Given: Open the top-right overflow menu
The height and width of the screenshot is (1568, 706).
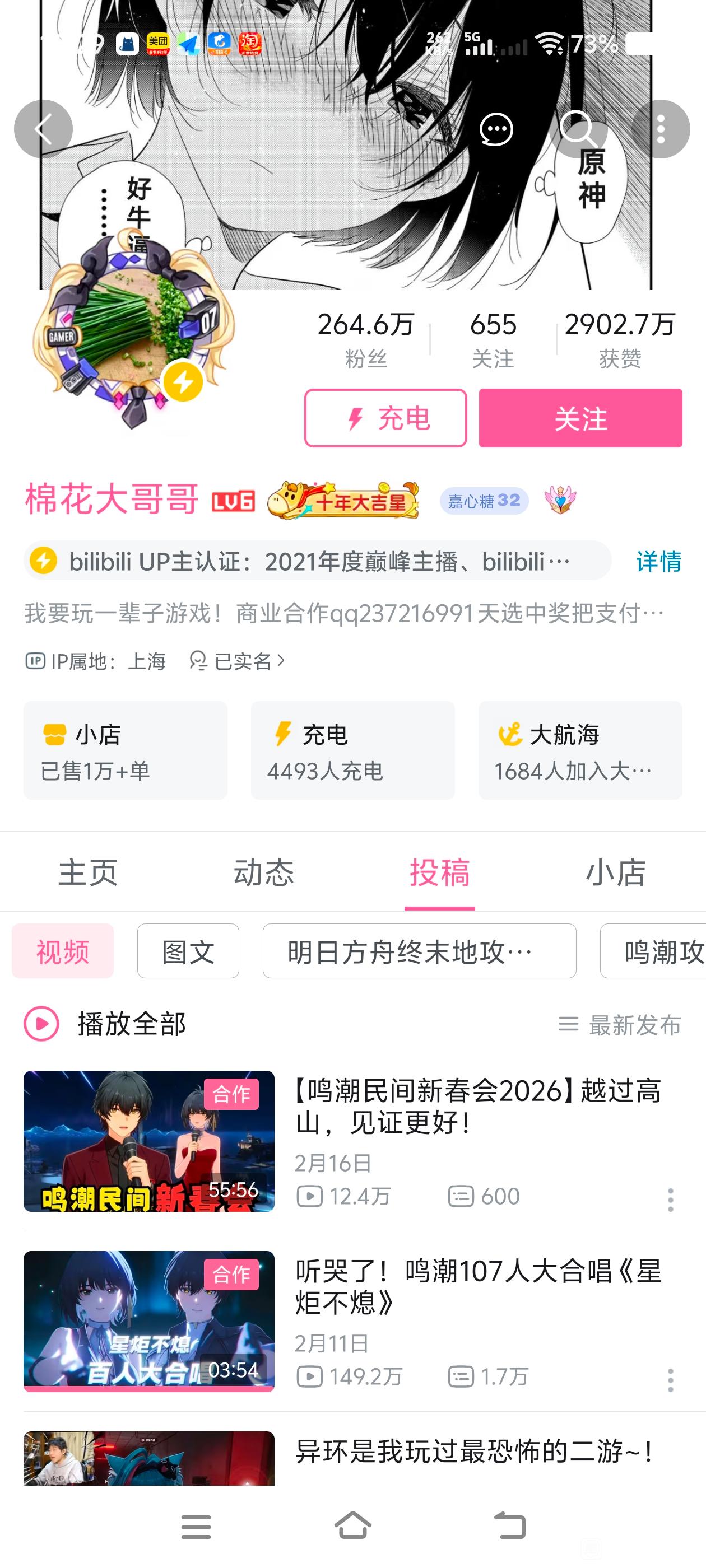Looking at the screenshot, I should [660, 129].
